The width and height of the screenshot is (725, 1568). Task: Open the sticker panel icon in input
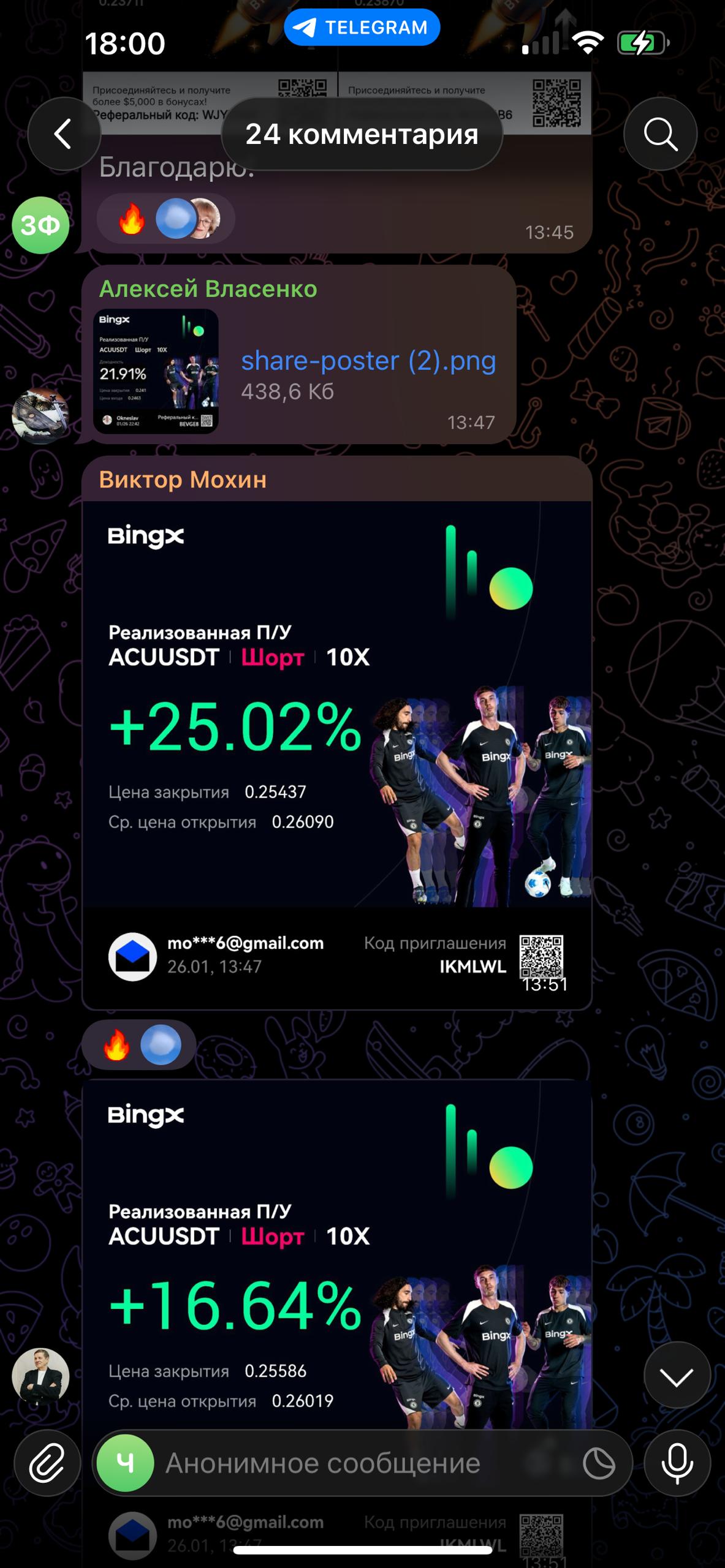599,1463
